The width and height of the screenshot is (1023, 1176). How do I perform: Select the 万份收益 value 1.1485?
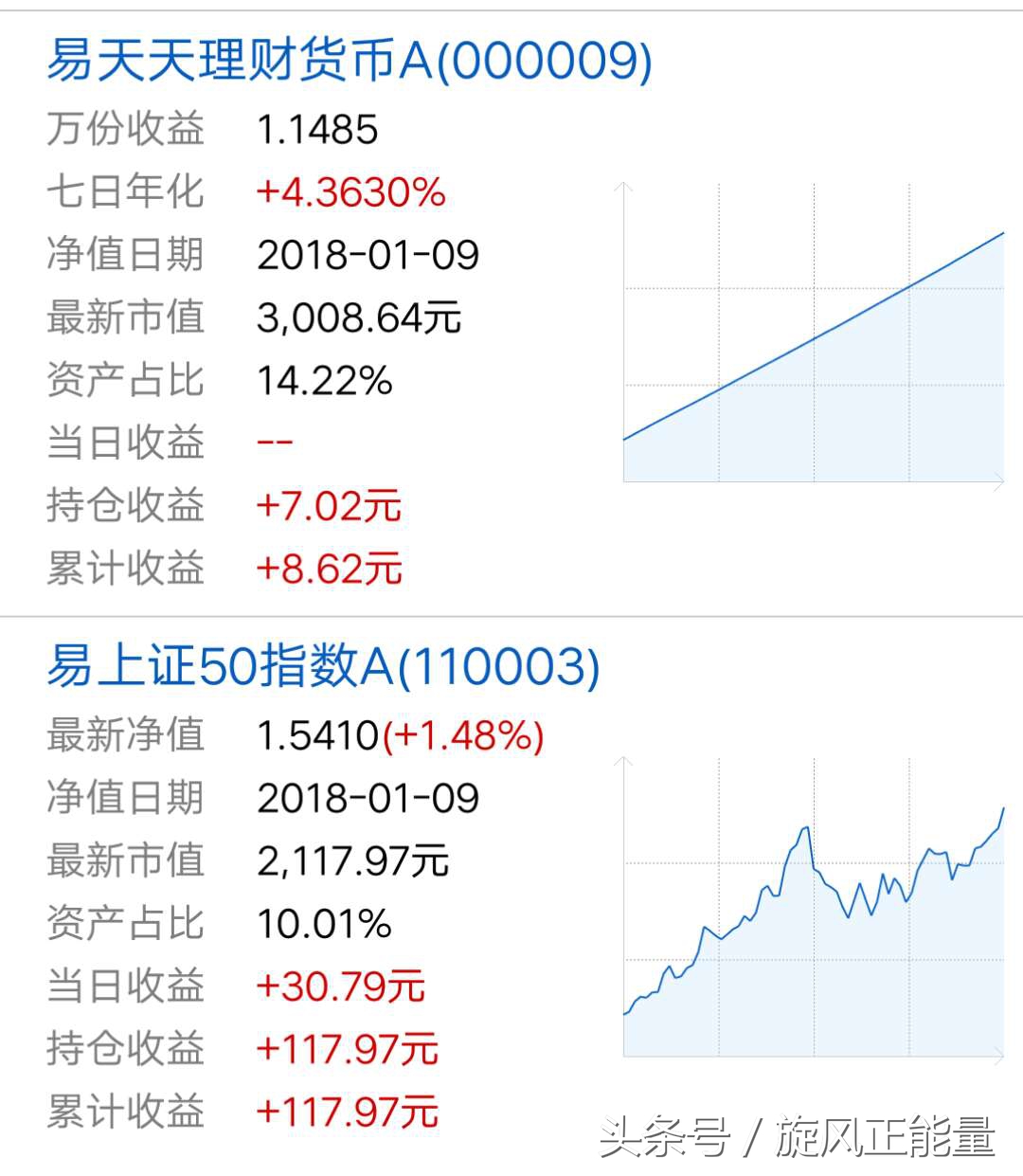tap(317, 131)
